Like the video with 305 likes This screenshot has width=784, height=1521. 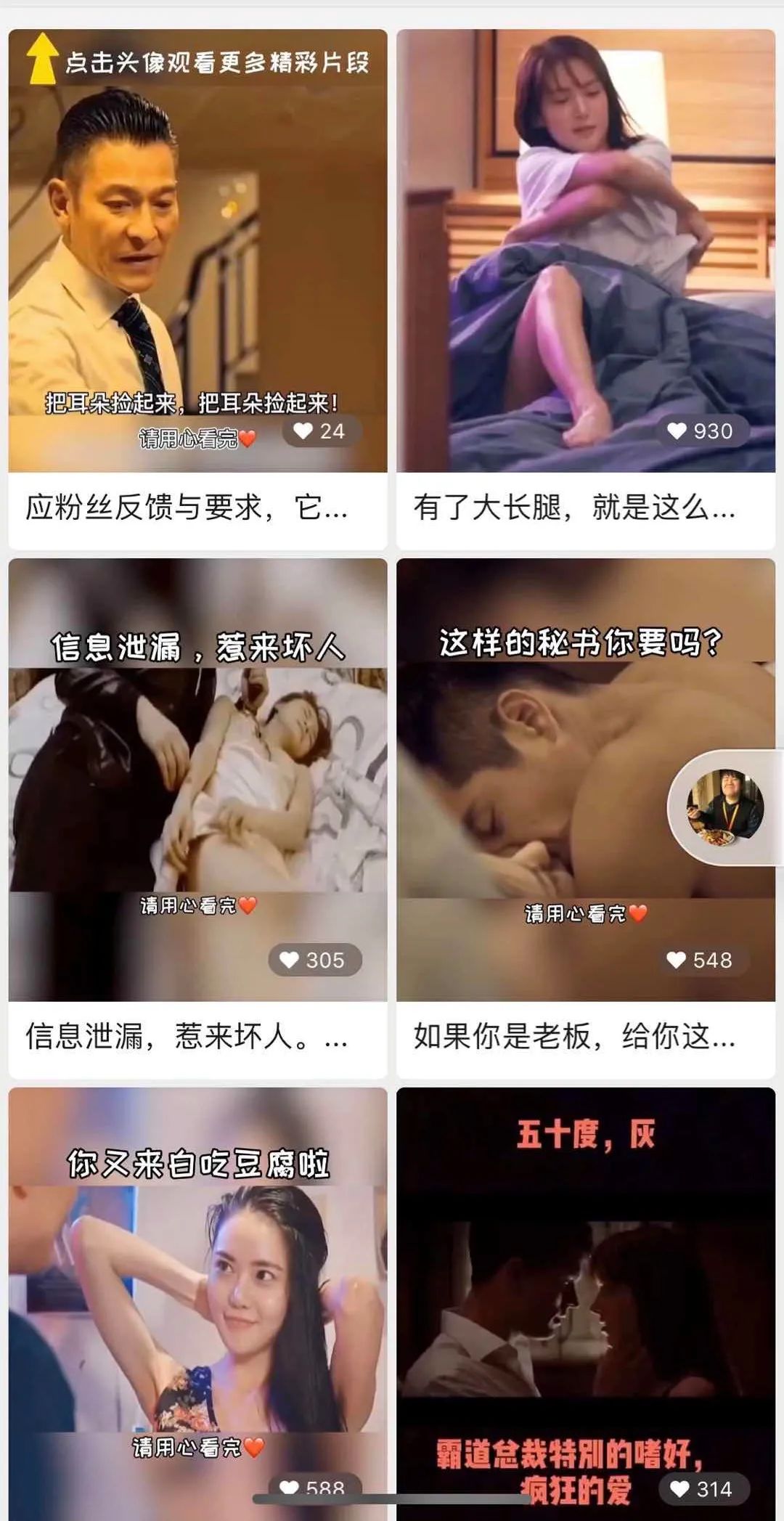click(290, 961)
